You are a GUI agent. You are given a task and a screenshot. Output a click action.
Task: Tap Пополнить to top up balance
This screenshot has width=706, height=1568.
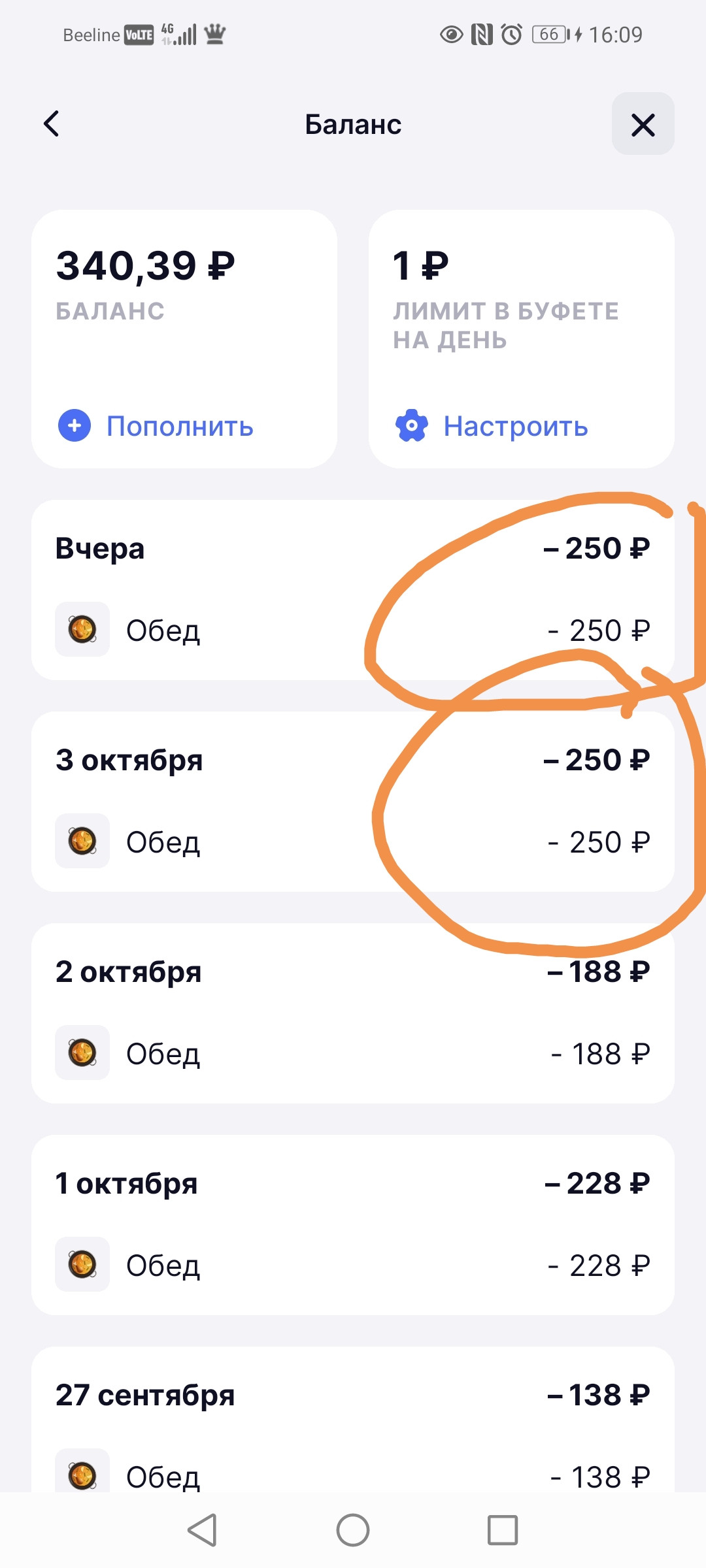point(156,426)
